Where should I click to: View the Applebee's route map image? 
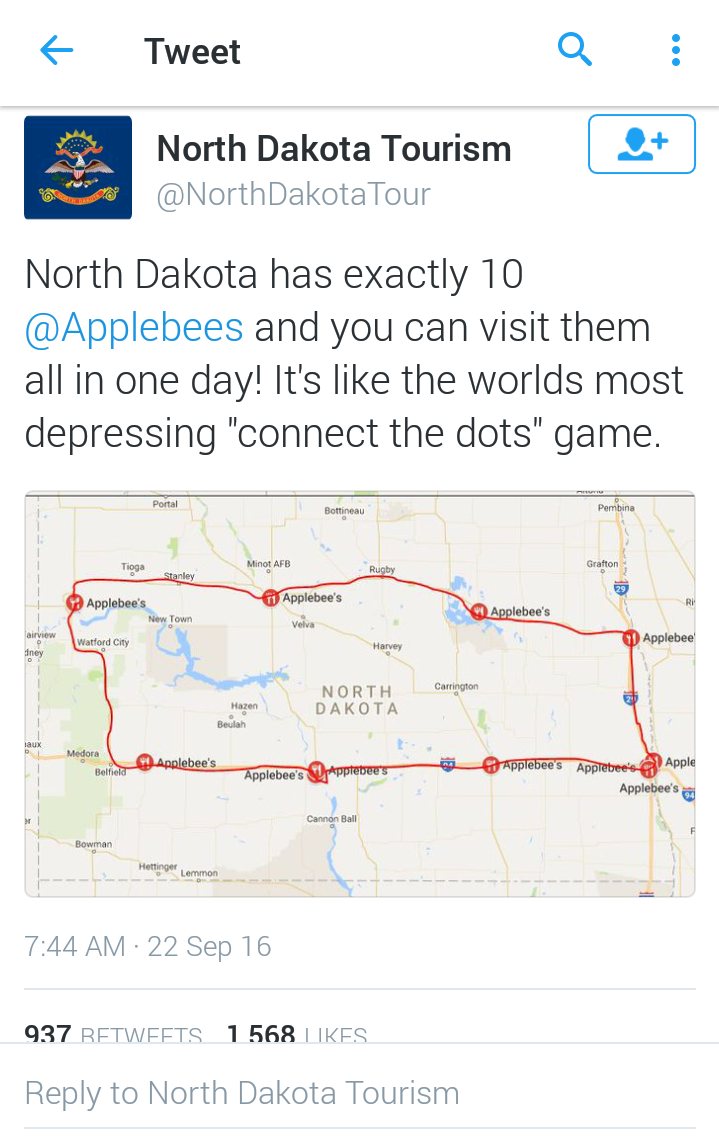coord(359,693)
